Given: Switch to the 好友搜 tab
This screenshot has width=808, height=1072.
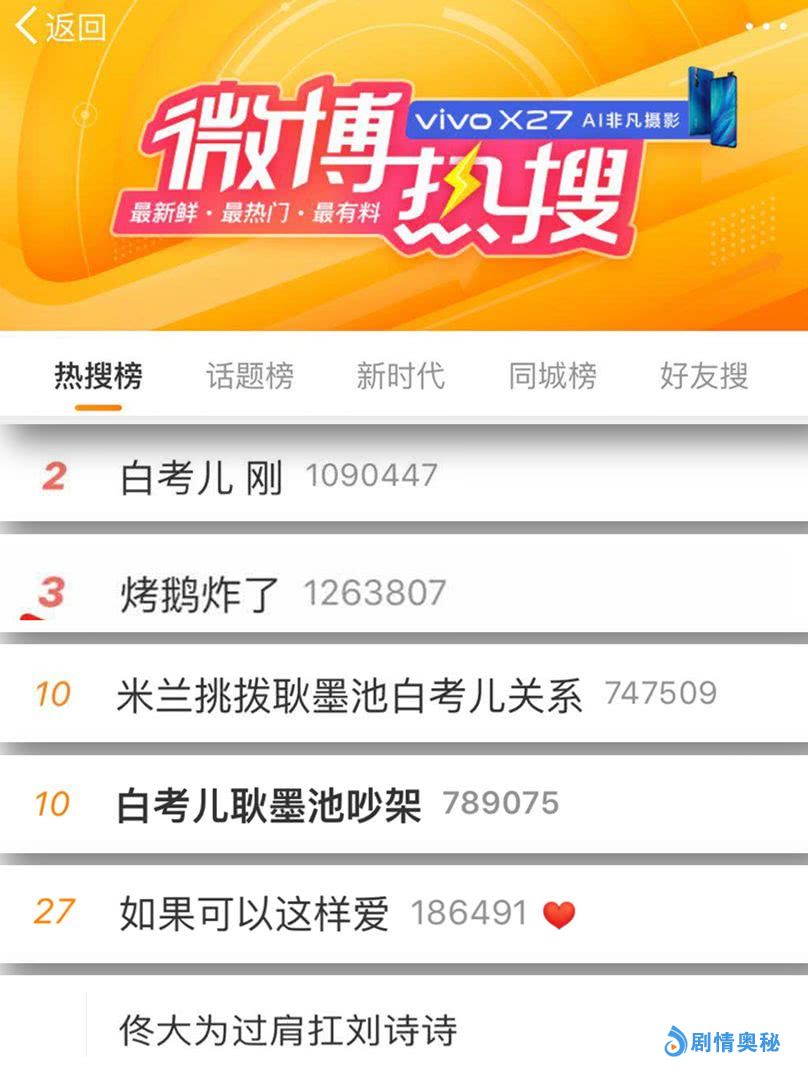Looking at the screenshot, I should coord(704,377).
